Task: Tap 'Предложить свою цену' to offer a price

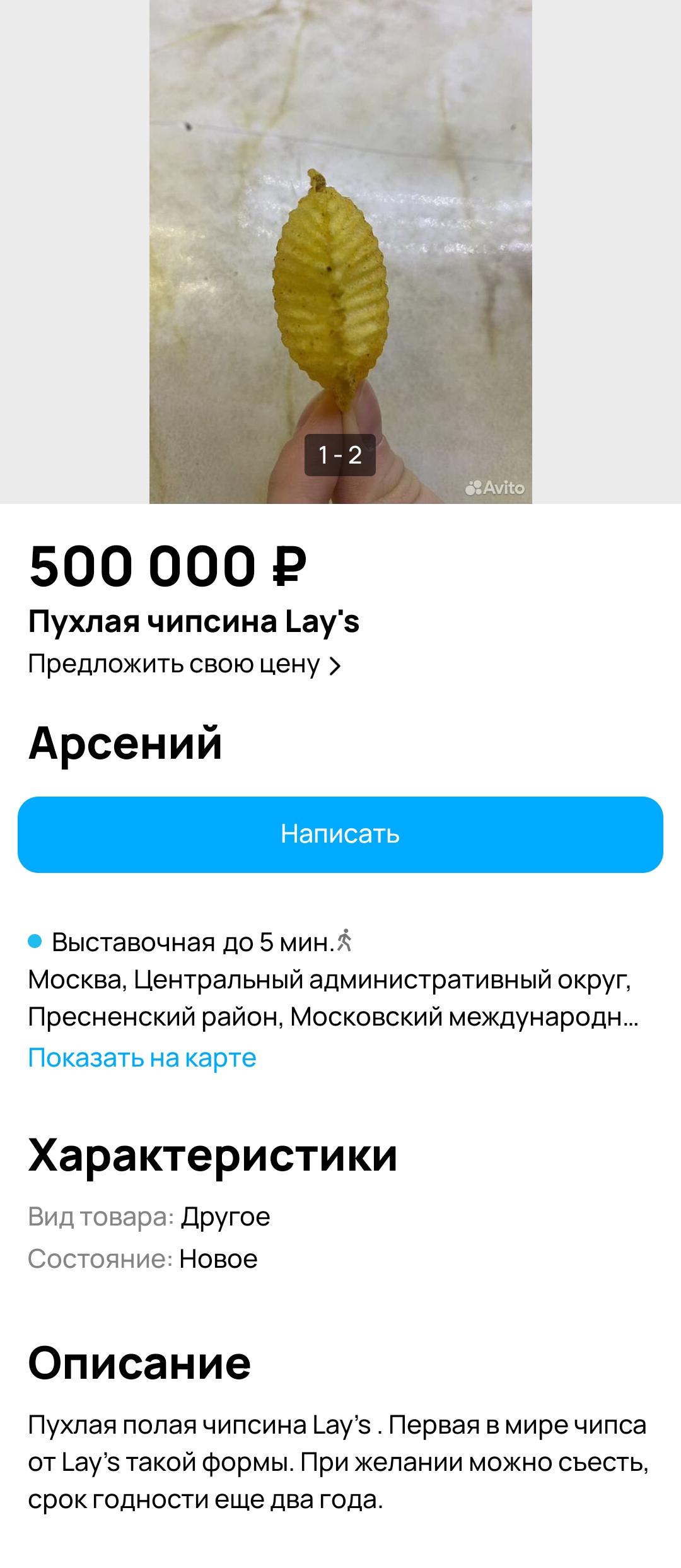Action: pos(184,665)
